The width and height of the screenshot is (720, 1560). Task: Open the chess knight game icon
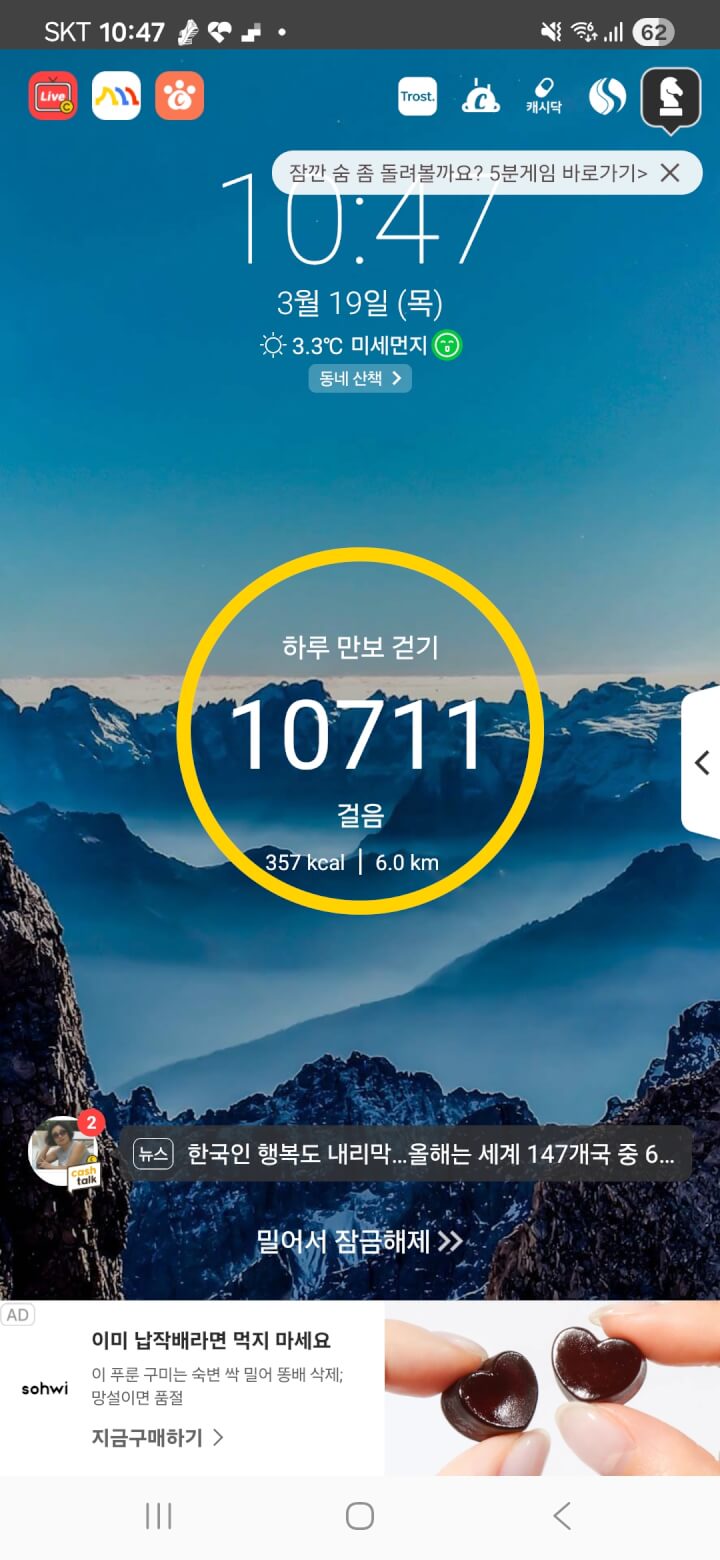[670, 96]
